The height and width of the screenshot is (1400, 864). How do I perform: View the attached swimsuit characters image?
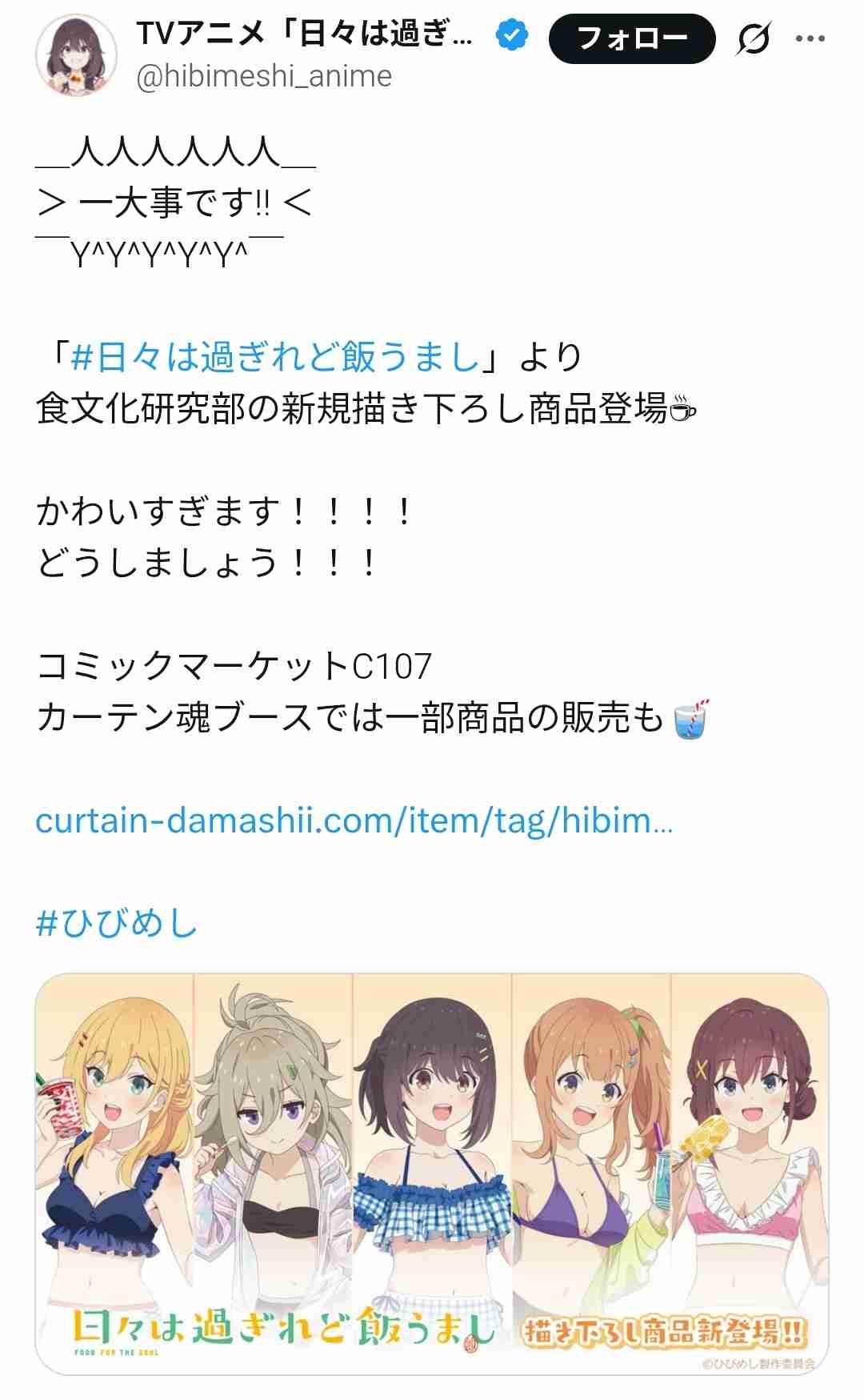coord(432,1173)
